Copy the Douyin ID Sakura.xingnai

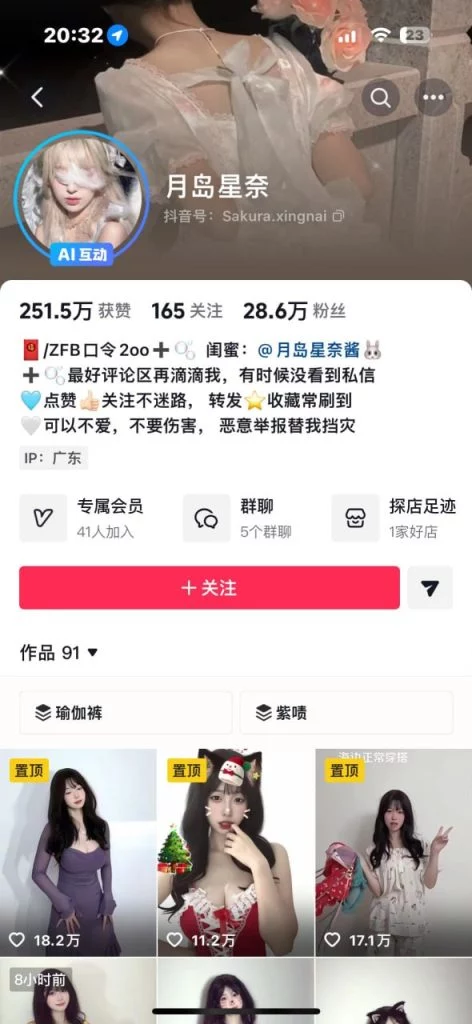[x=338, y=216]
